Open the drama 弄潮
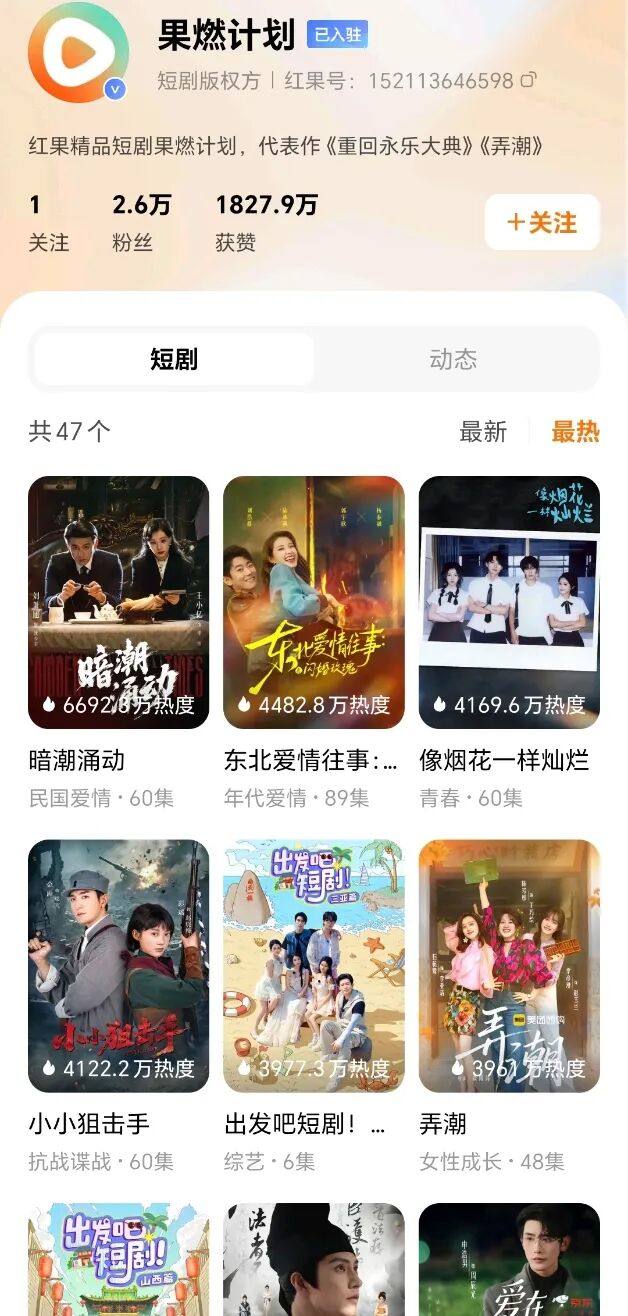The image size is (628, 1316). 509,965
